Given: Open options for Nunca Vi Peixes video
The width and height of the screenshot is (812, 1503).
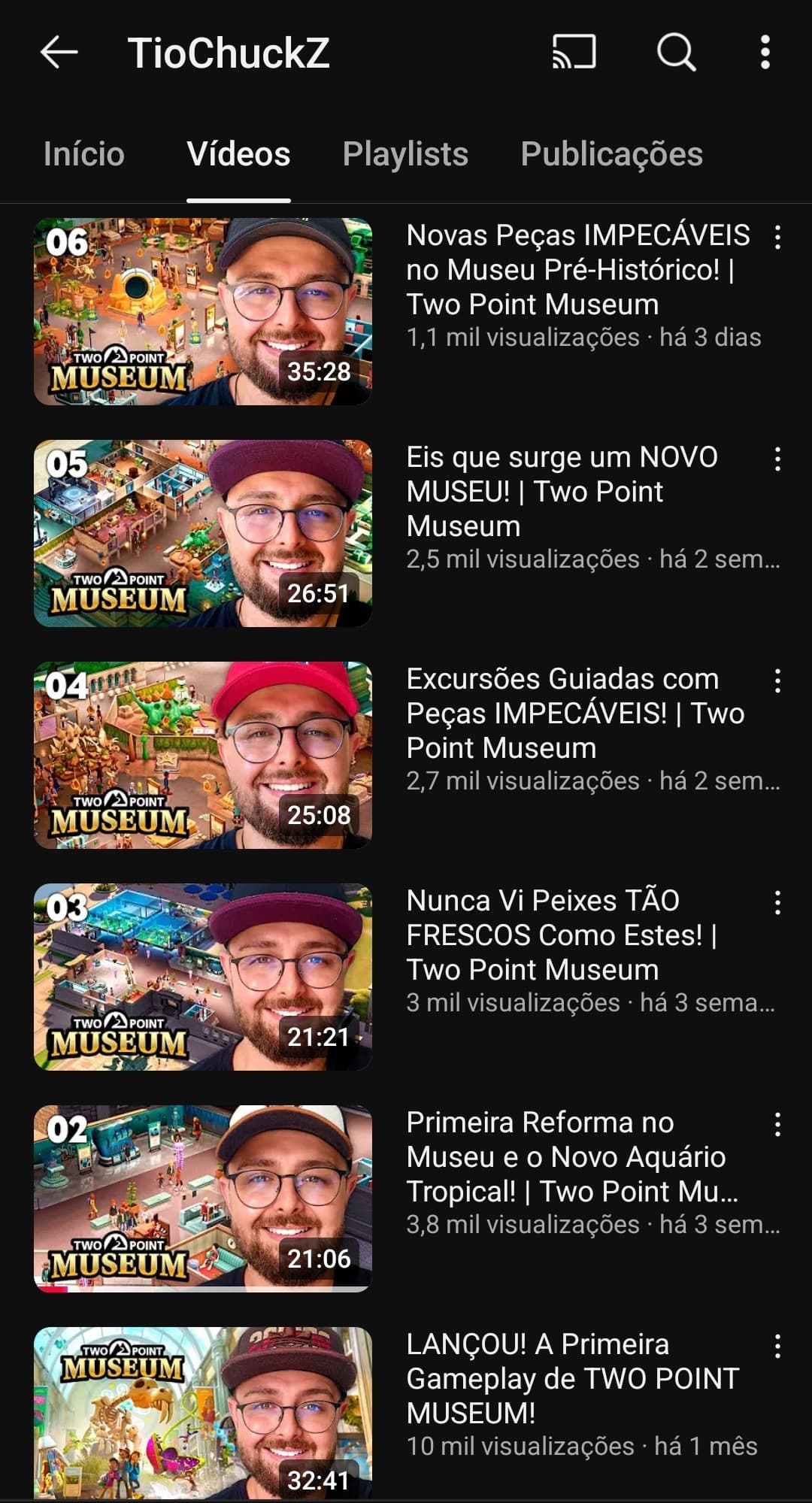Looking at the screenshot, I should (777, 902).
